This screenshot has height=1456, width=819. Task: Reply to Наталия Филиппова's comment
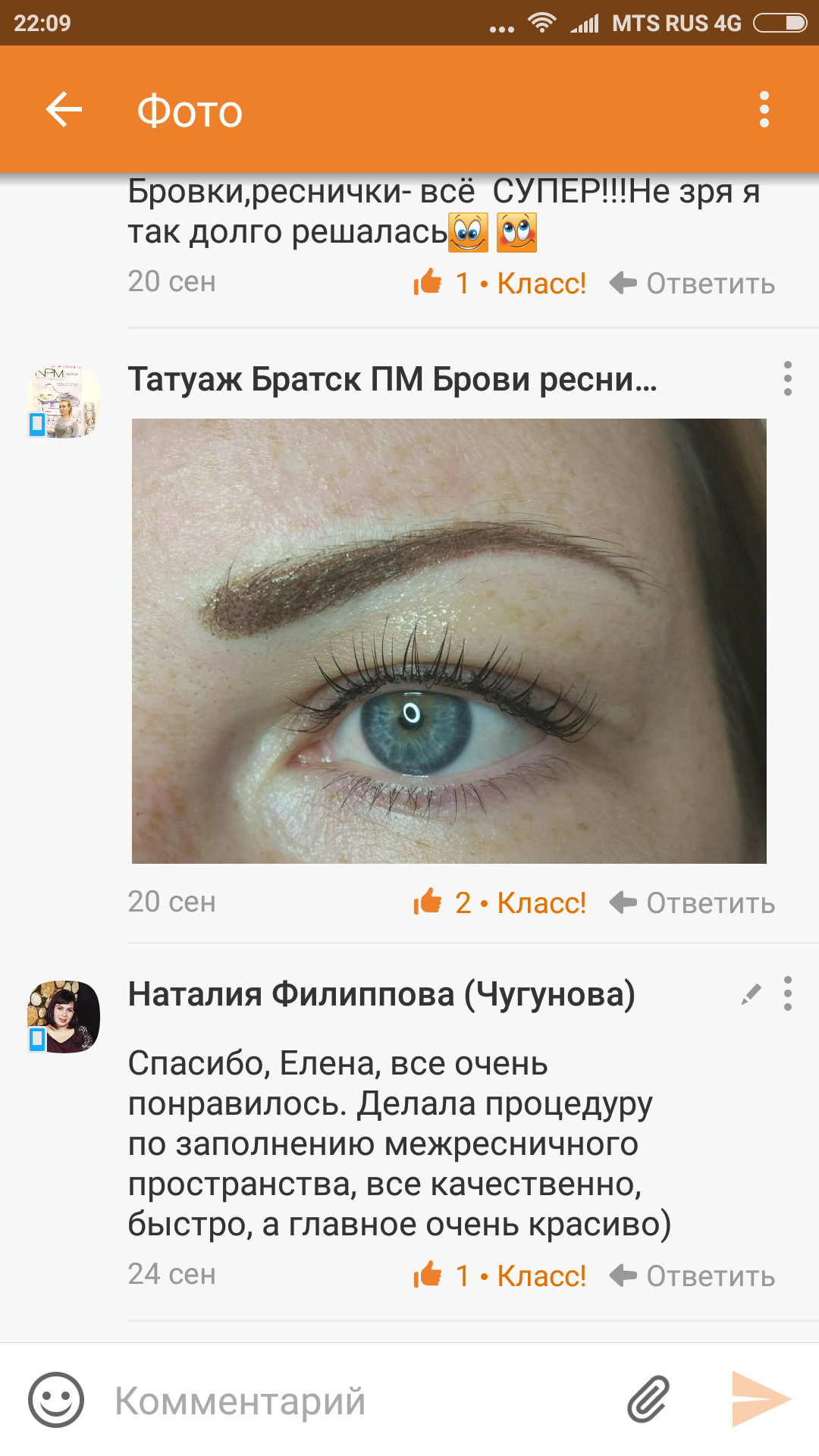692,1276
